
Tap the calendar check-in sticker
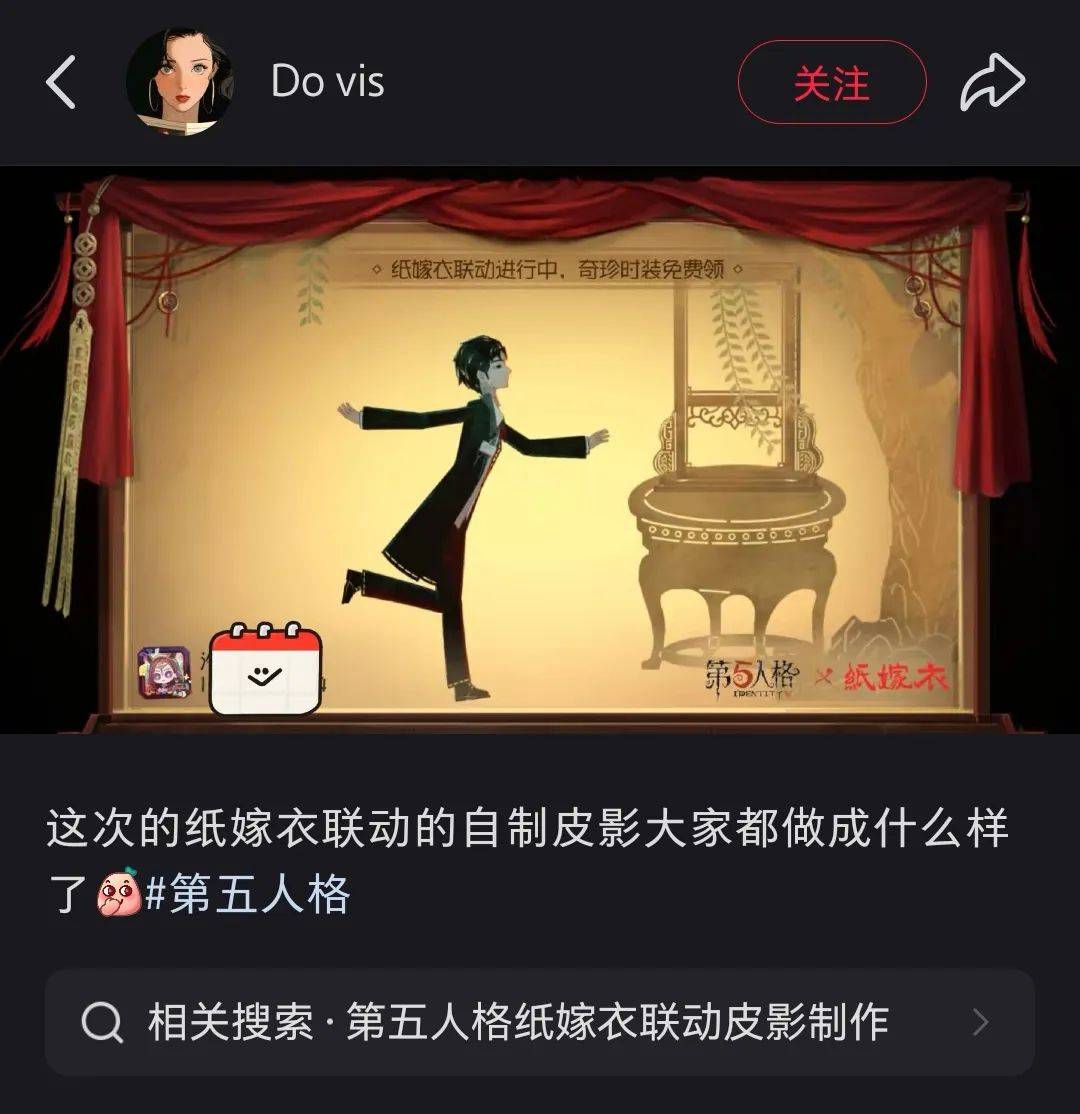click(x=266, y=668)
